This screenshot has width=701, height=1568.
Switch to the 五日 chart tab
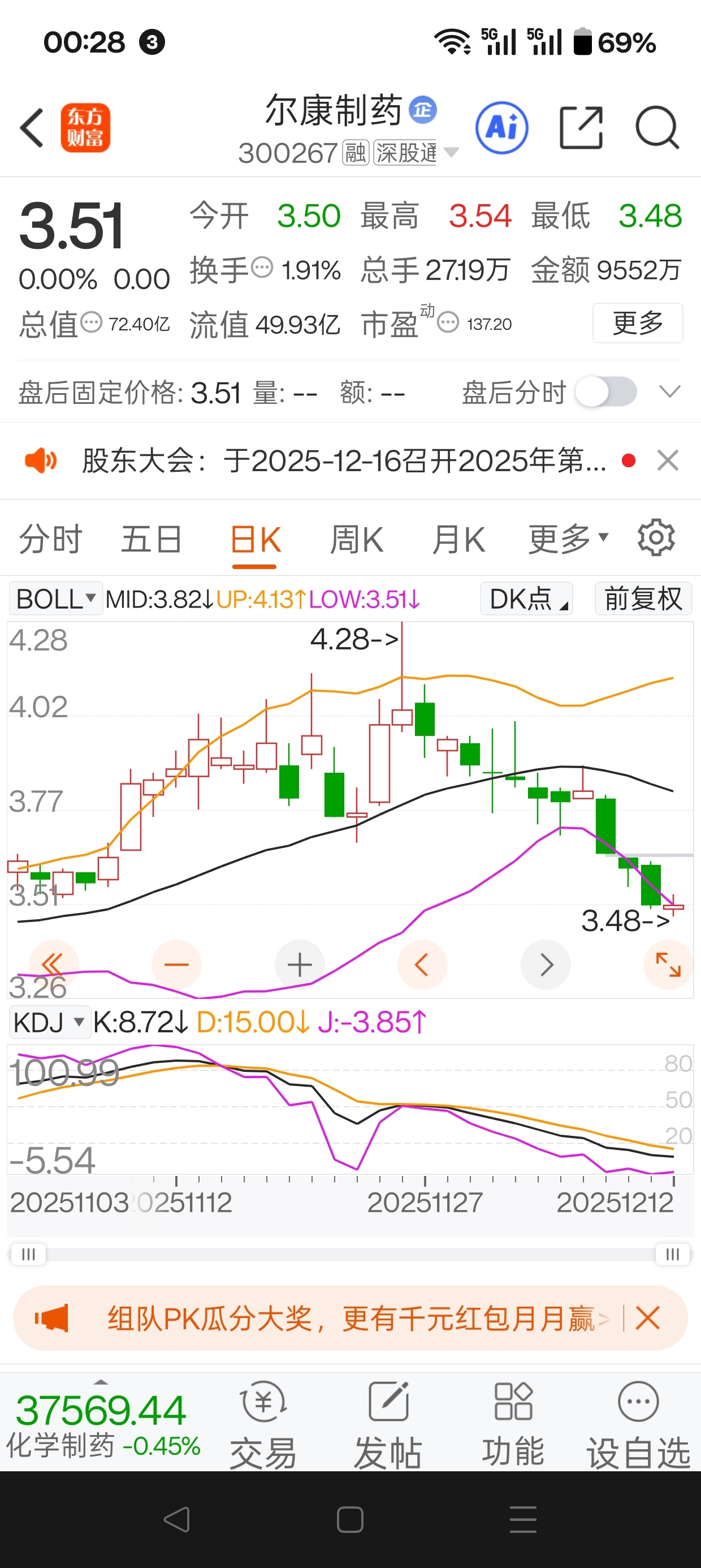pos(152,539)
